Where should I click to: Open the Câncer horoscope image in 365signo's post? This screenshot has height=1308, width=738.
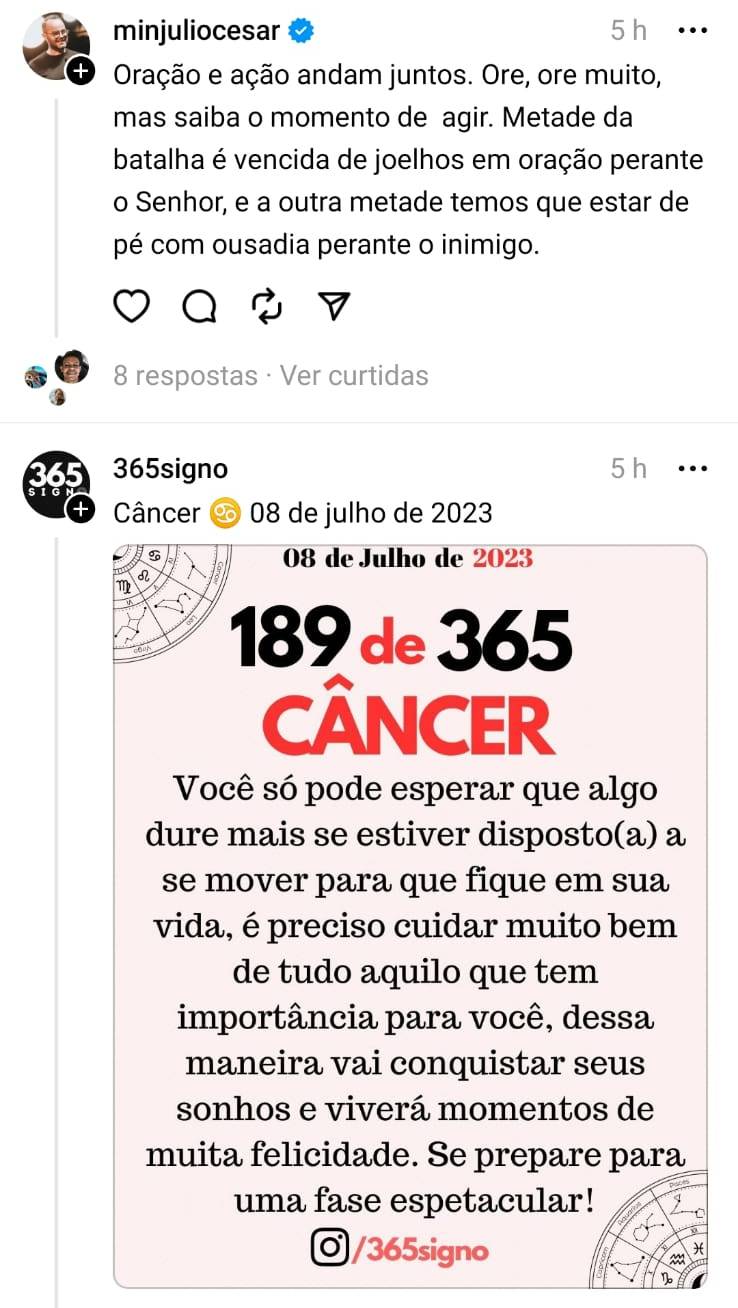pos(410,916)
